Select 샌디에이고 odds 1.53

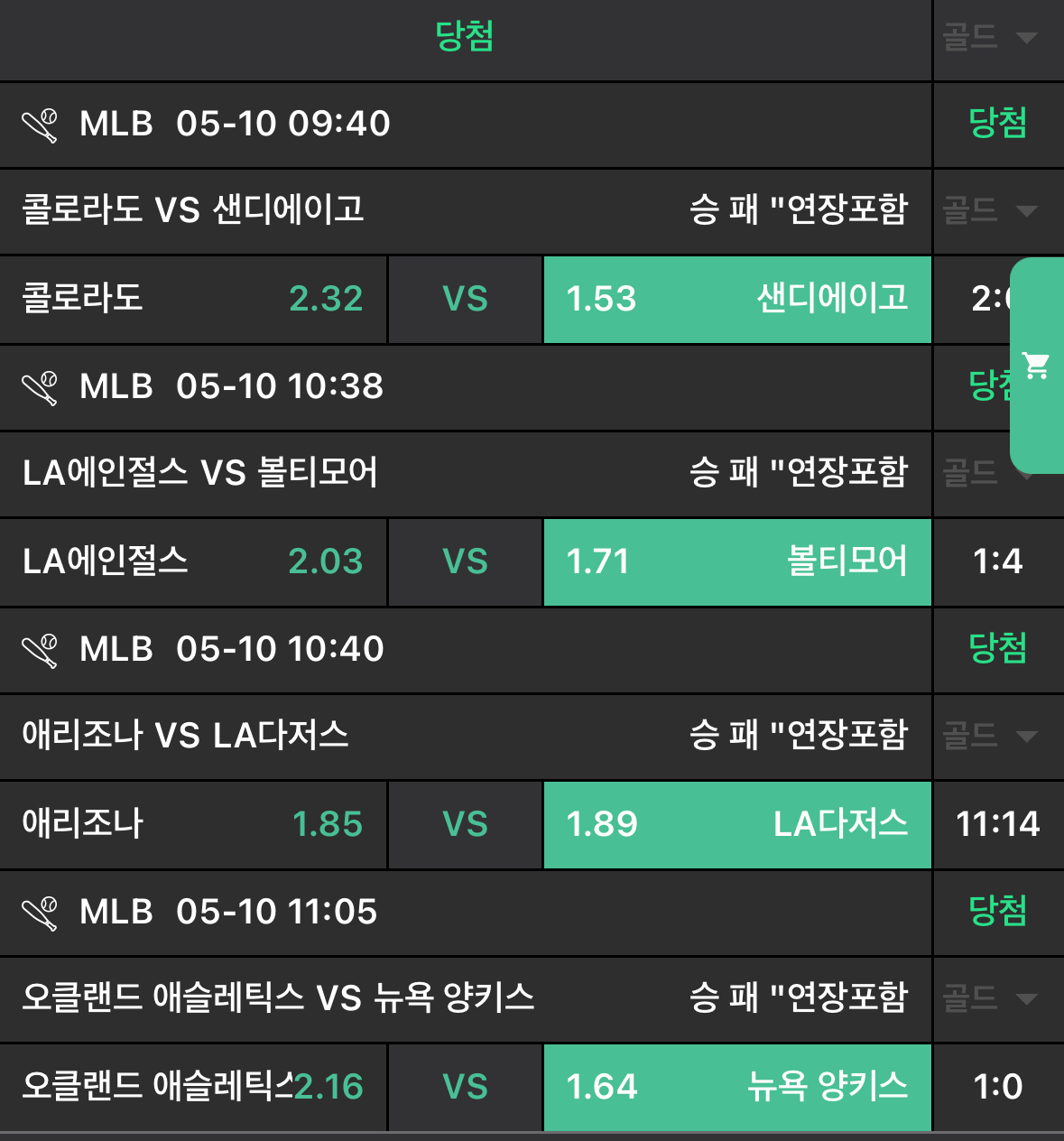tap(736, 299)
